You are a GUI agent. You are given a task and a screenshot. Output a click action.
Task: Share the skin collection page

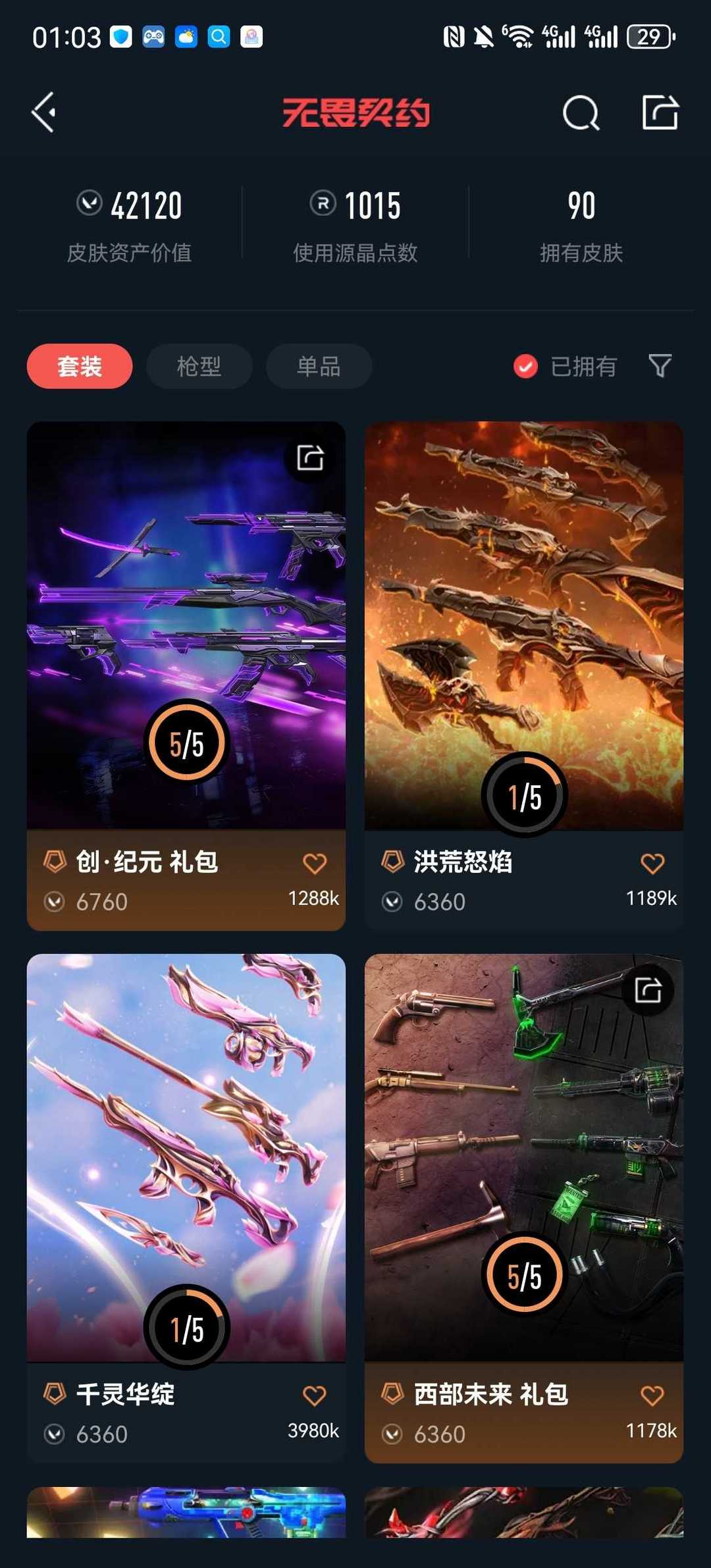point(660,113)
